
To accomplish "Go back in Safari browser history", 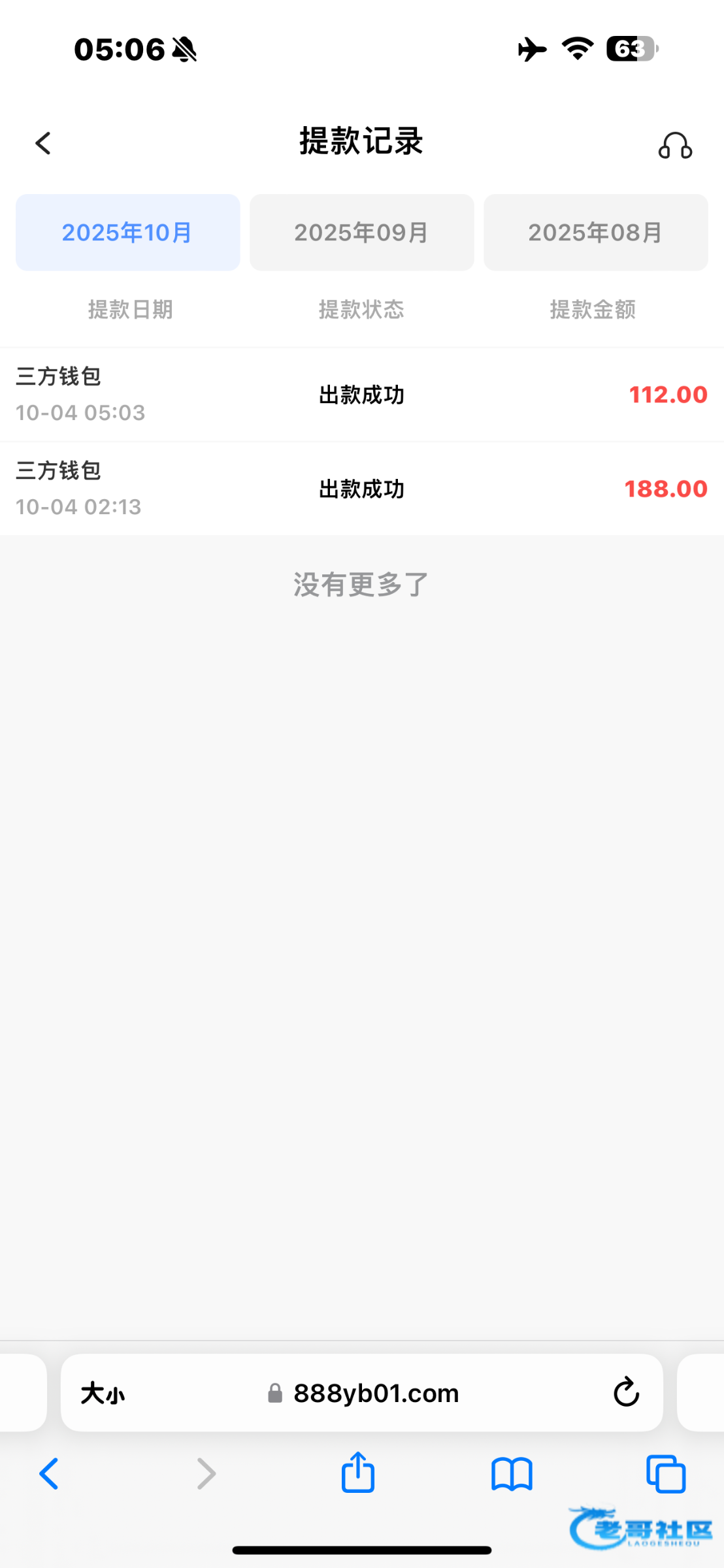I will [49, 1474].
